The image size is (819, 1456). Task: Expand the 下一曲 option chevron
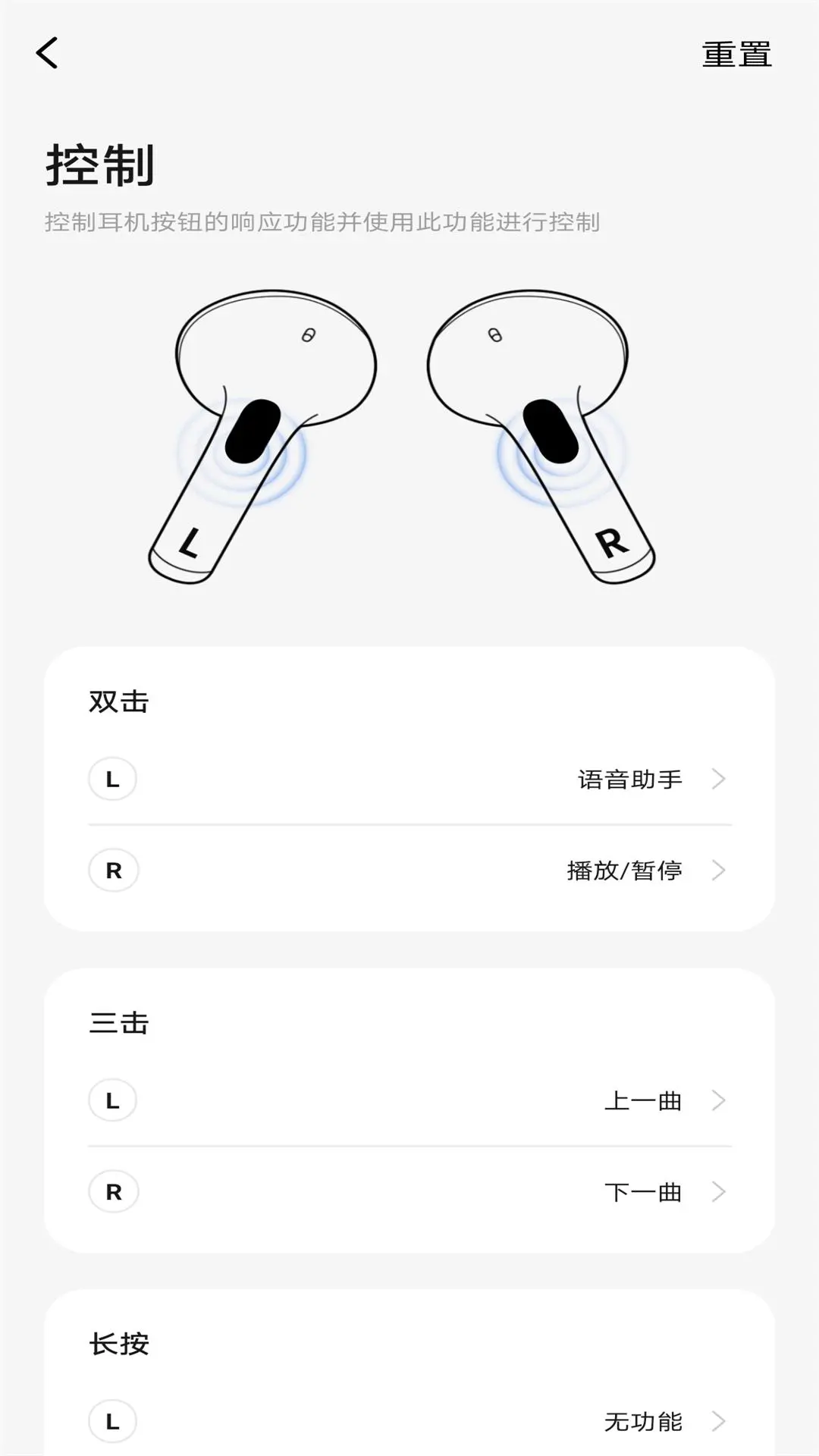tap(717, 1192)
